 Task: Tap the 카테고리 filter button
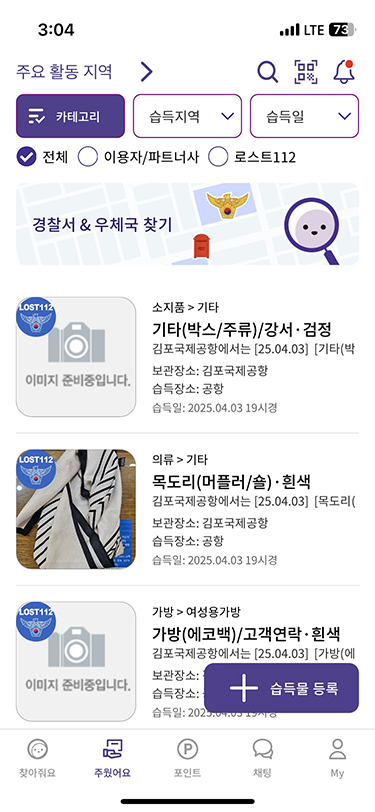point(70,116)
